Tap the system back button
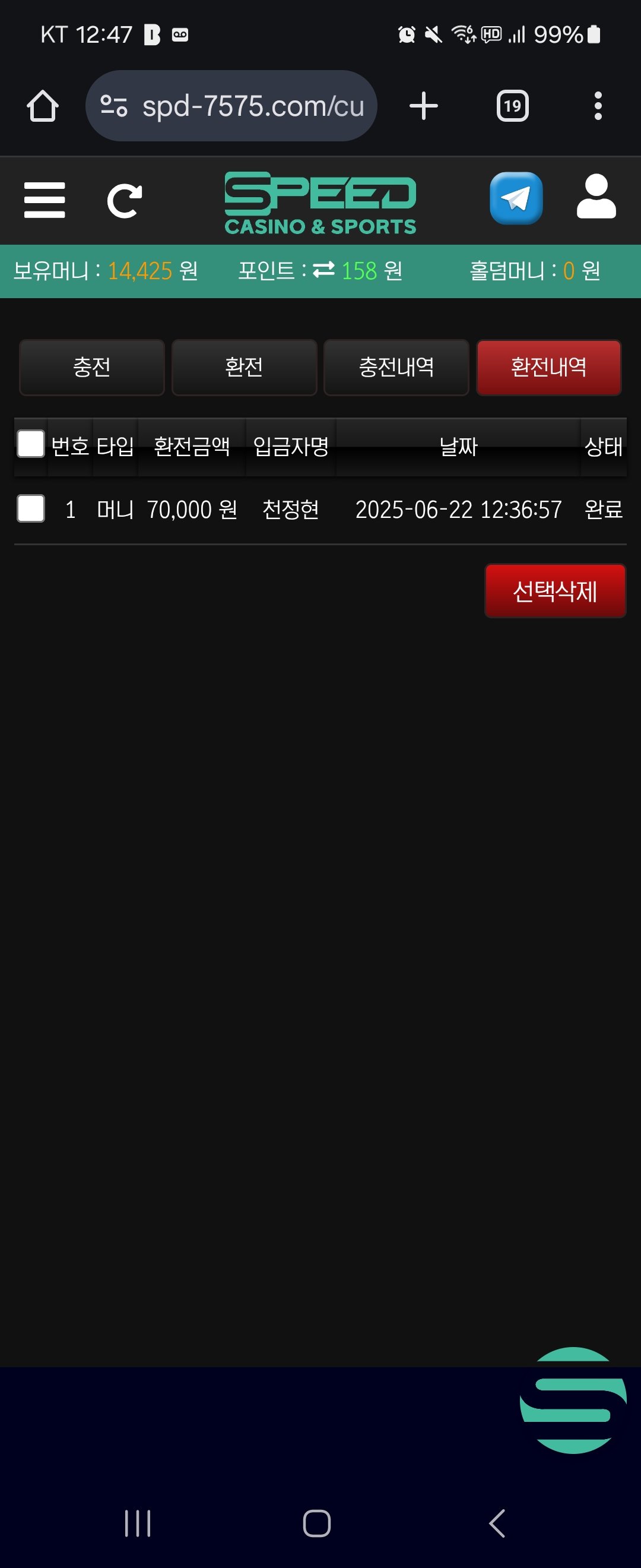The width and height of the screenshot is (641, 1568). coord(496,1523)
